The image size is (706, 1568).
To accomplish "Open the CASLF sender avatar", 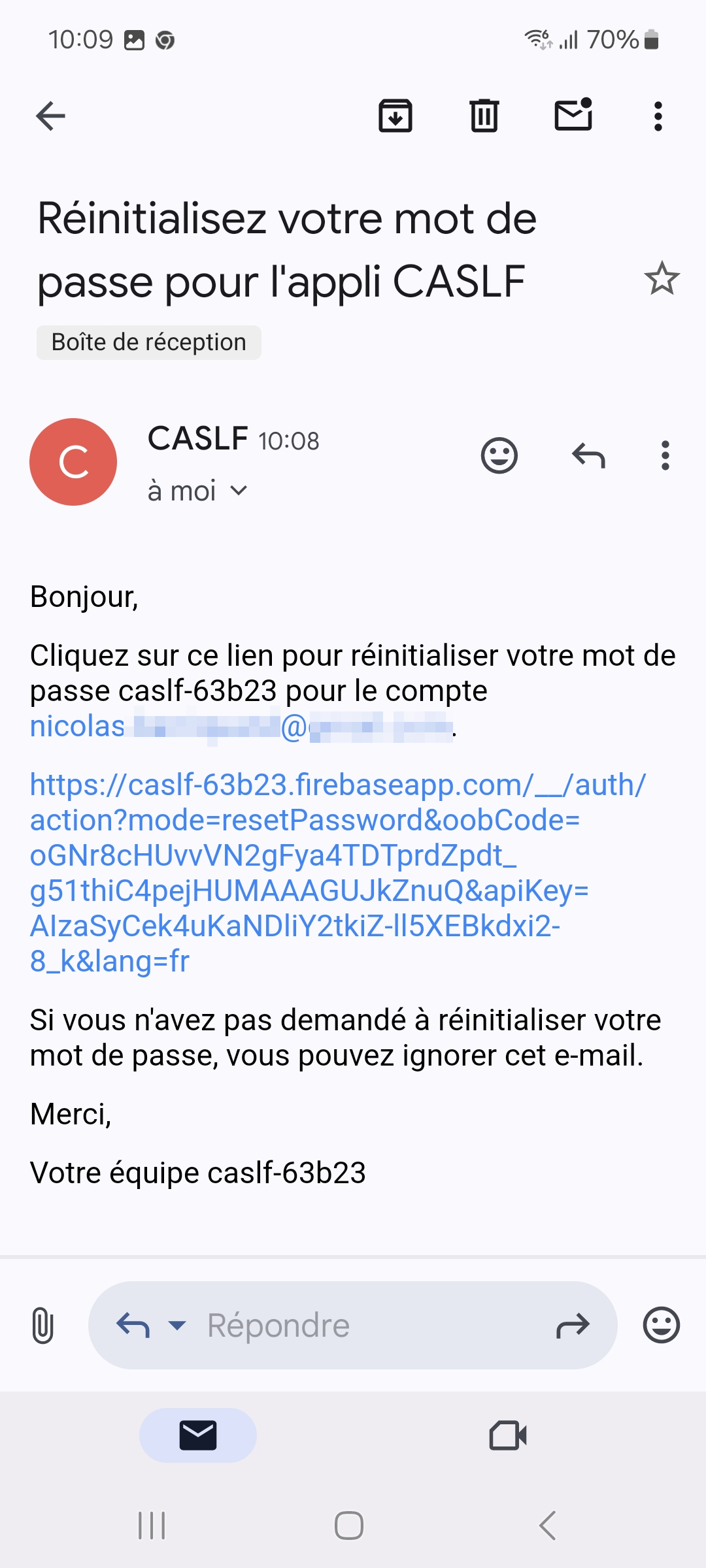I will pyautogui.click(x=73, y=462).
